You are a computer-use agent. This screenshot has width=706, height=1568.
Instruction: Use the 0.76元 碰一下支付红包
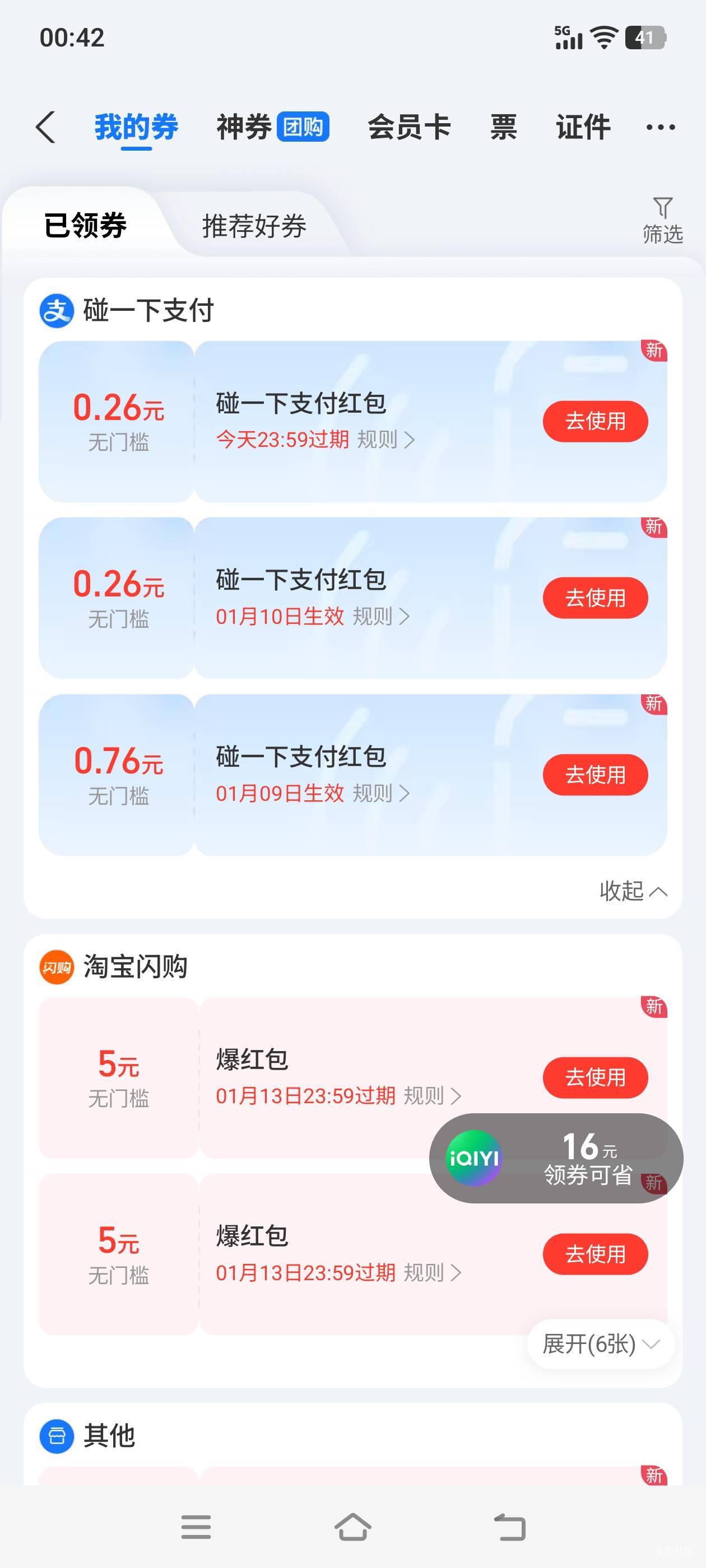[x=595, y=775]
